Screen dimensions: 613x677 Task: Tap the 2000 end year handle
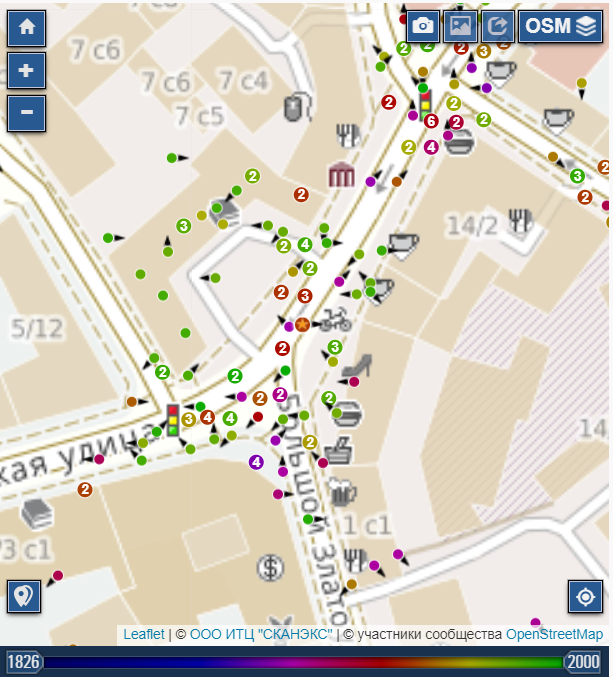point(583,662)
